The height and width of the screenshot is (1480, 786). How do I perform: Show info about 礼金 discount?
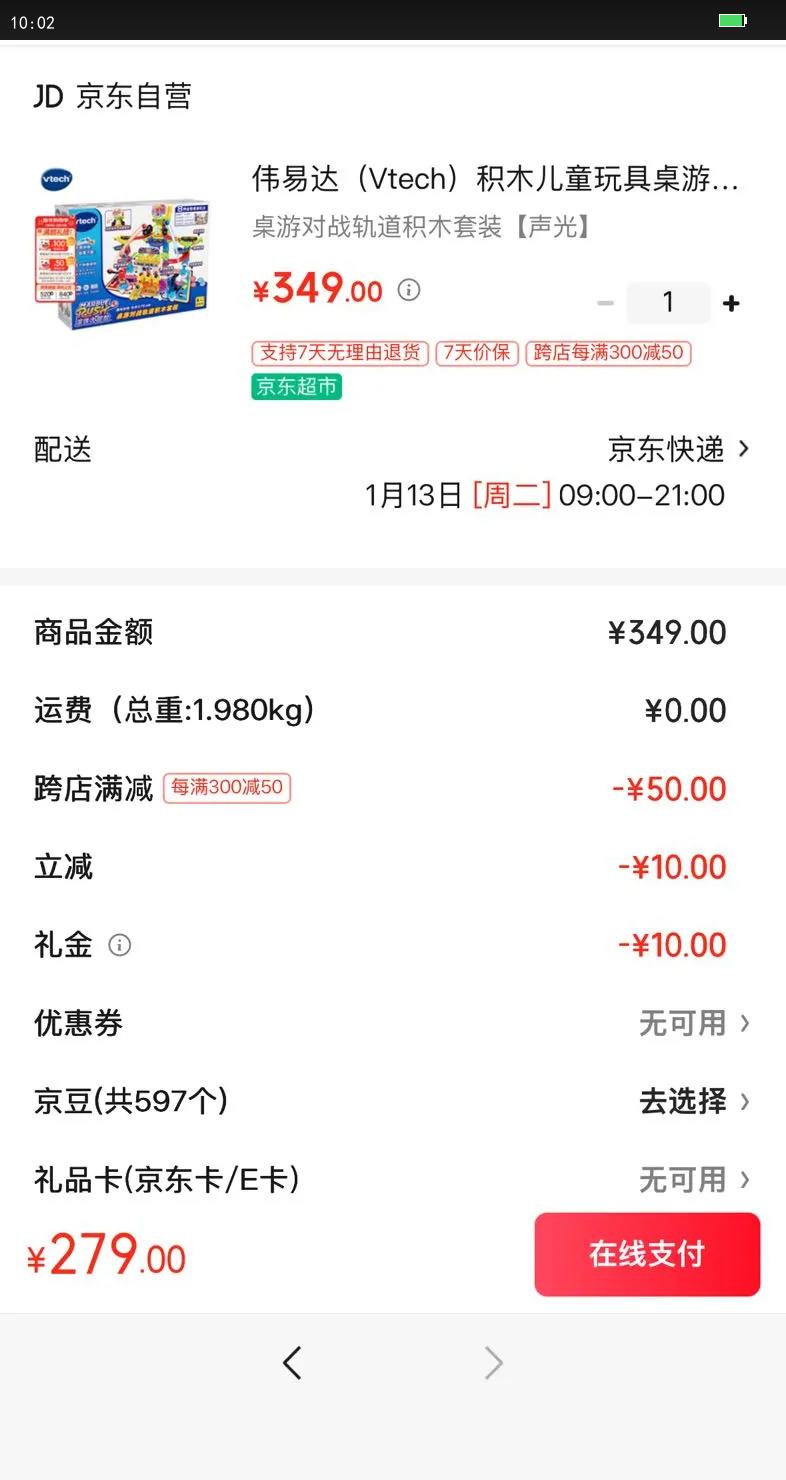119,945
